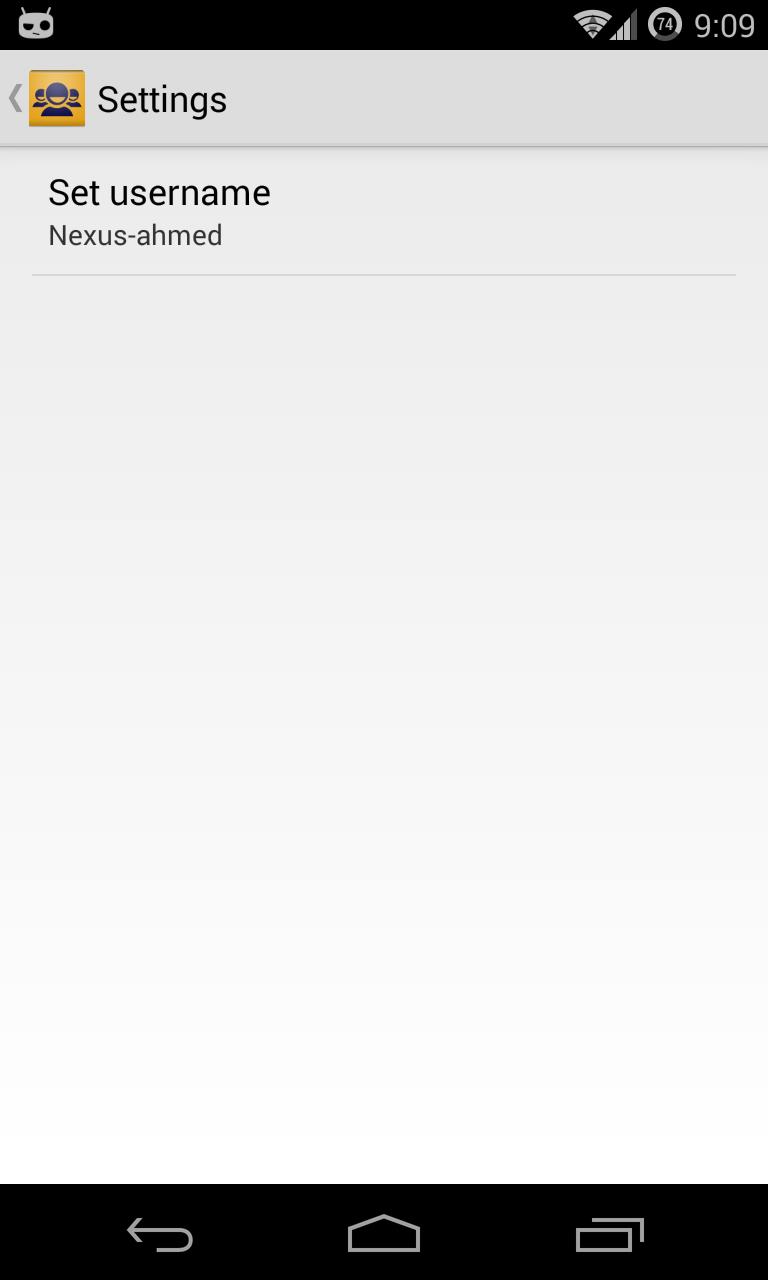Go to the home screen
768x1280 pixels.
click(384, 1235)
